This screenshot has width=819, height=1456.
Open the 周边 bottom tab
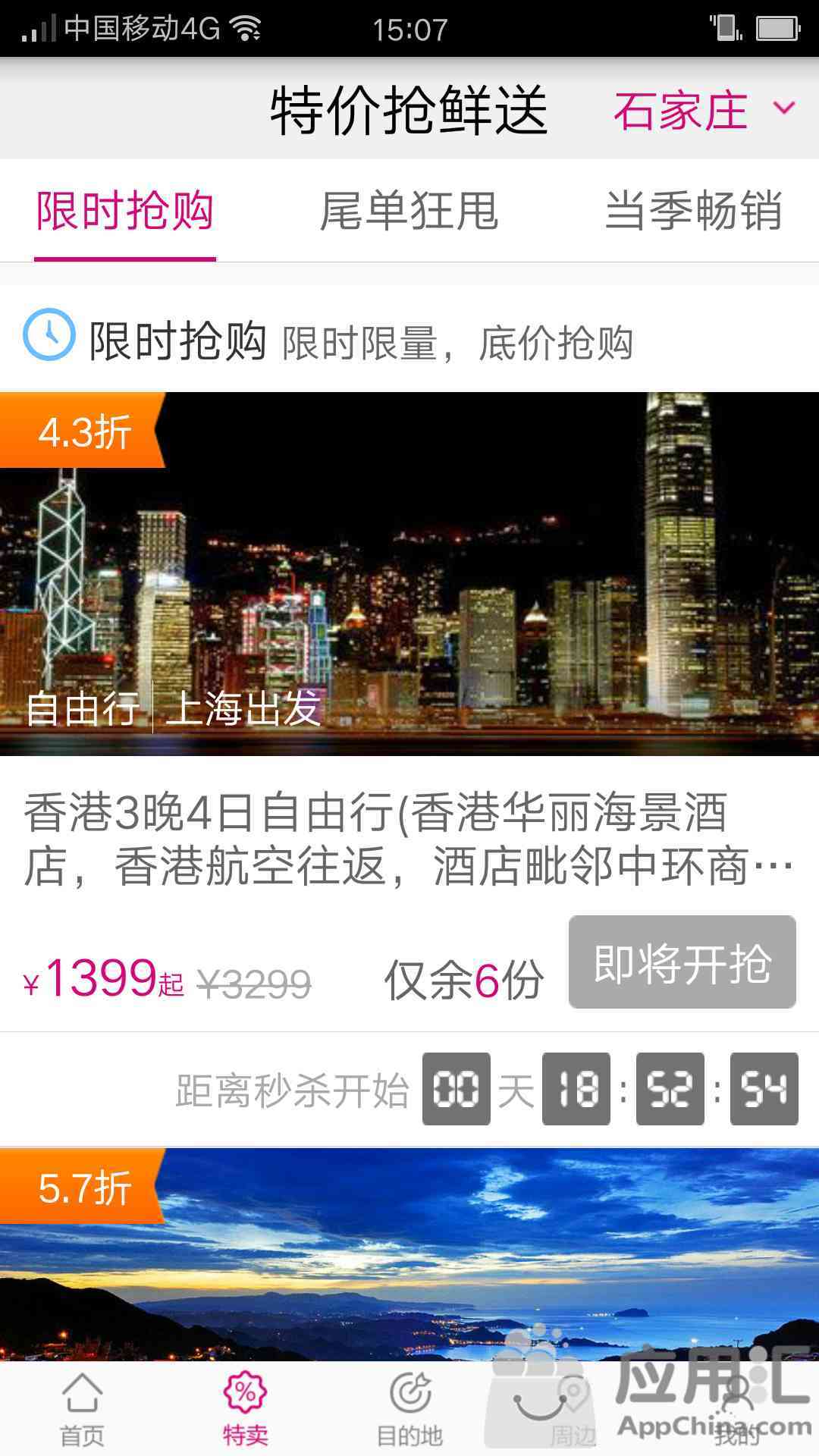point(573,1409)
